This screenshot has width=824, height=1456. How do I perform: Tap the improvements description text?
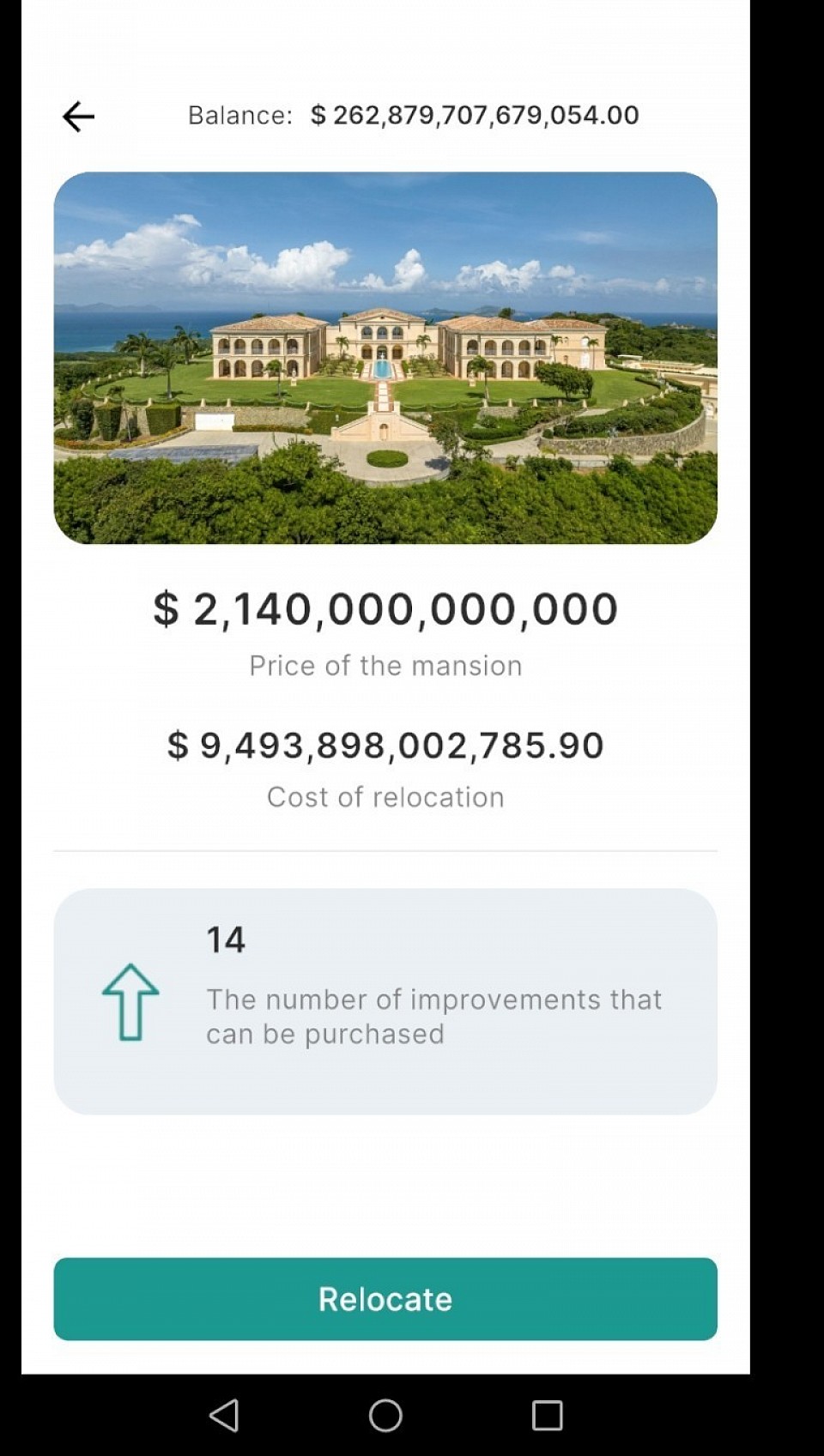tap(432, 1016)
